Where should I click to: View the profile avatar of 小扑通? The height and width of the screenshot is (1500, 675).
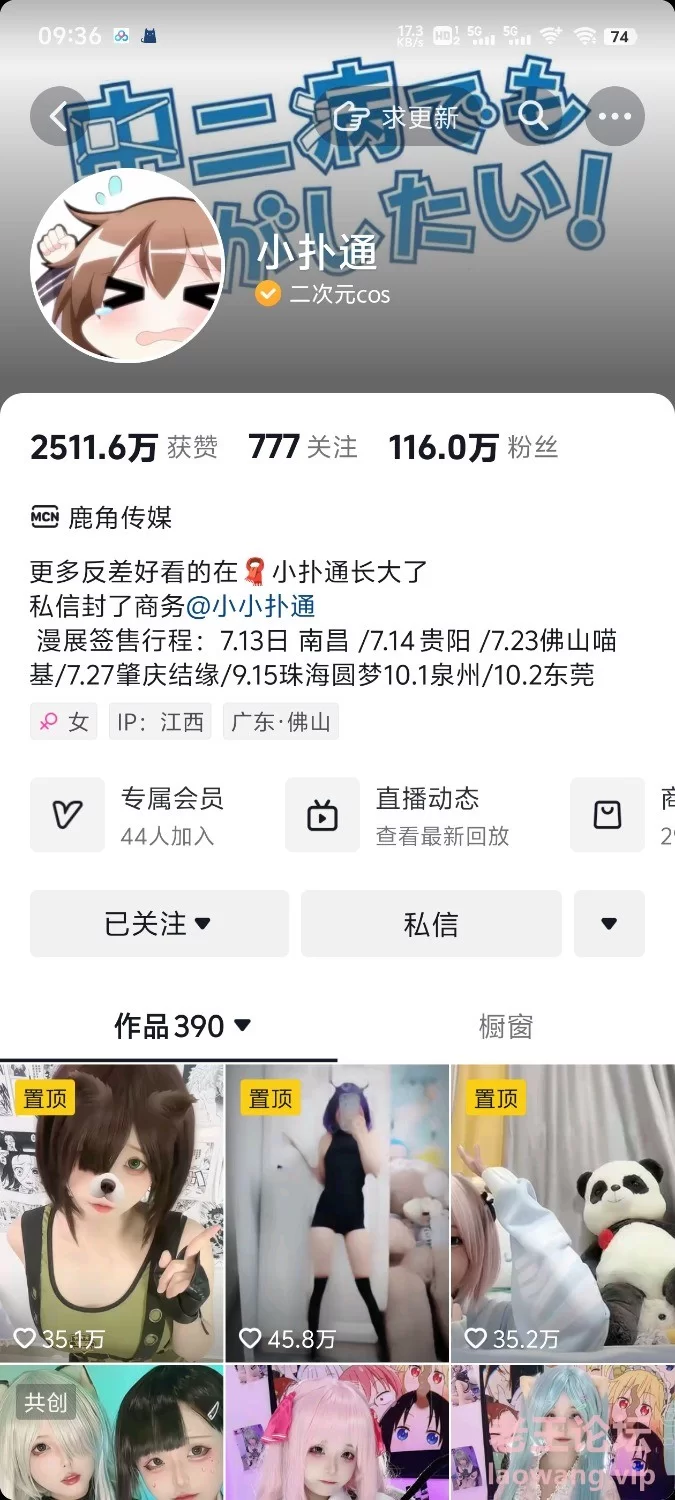(x=127, y=265)
